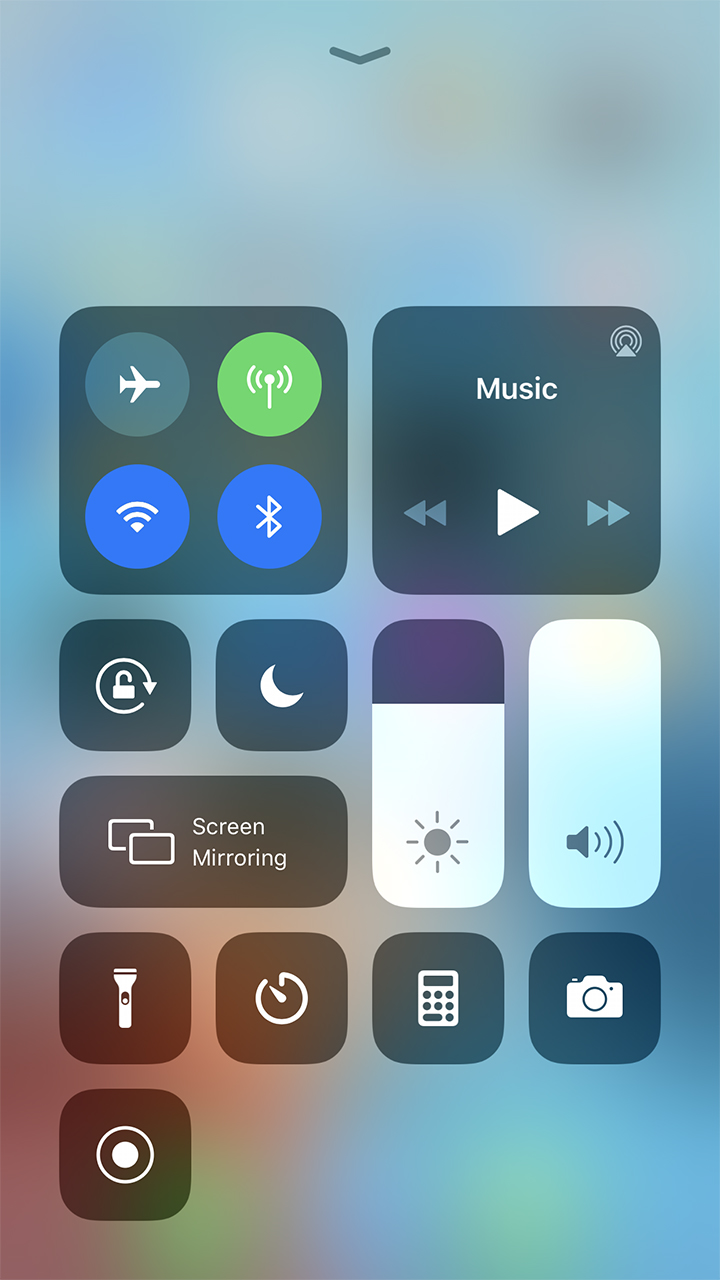Disable Wi-Fi
The width and height of the screenshot is (720, 1280).
137,516
